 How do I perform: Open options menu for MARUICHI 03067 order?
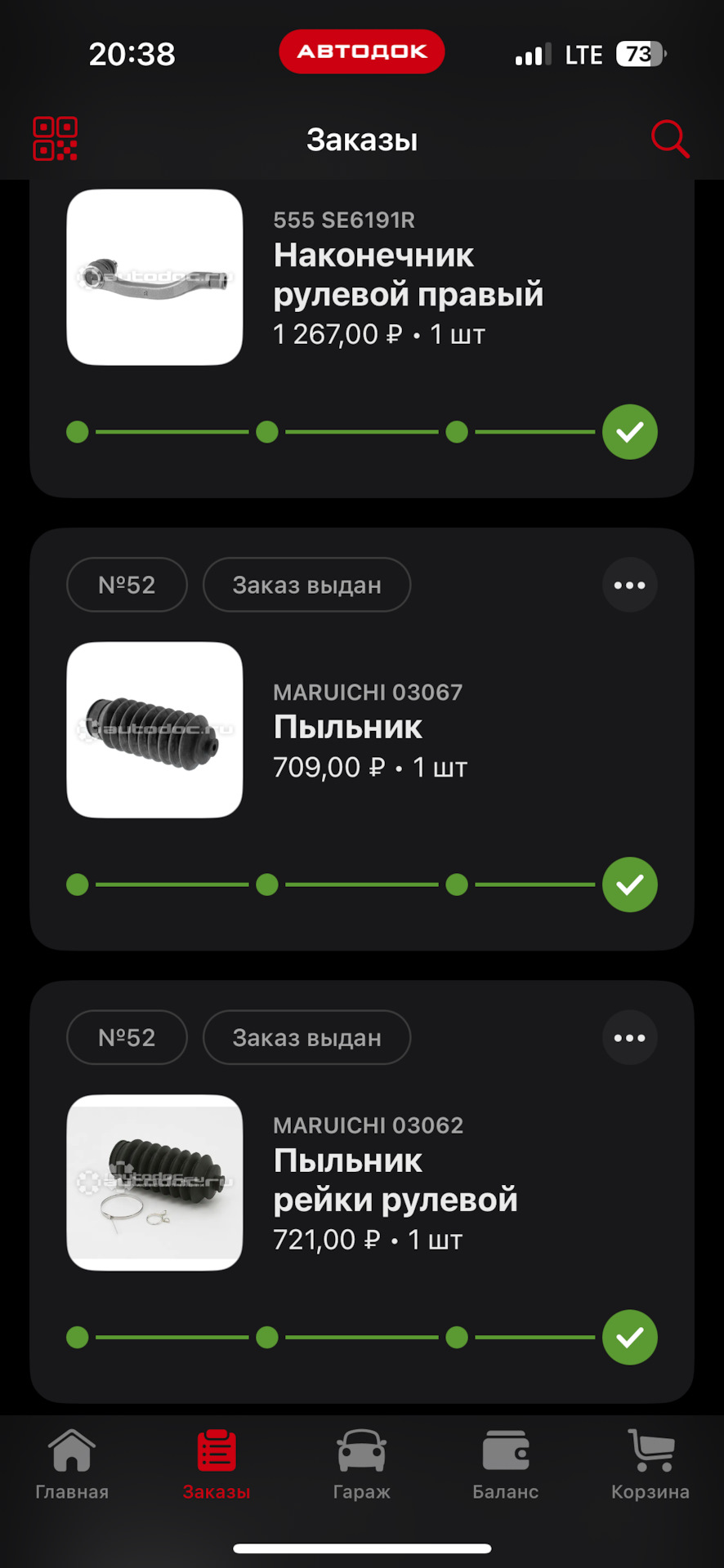[x=629, y=586]
